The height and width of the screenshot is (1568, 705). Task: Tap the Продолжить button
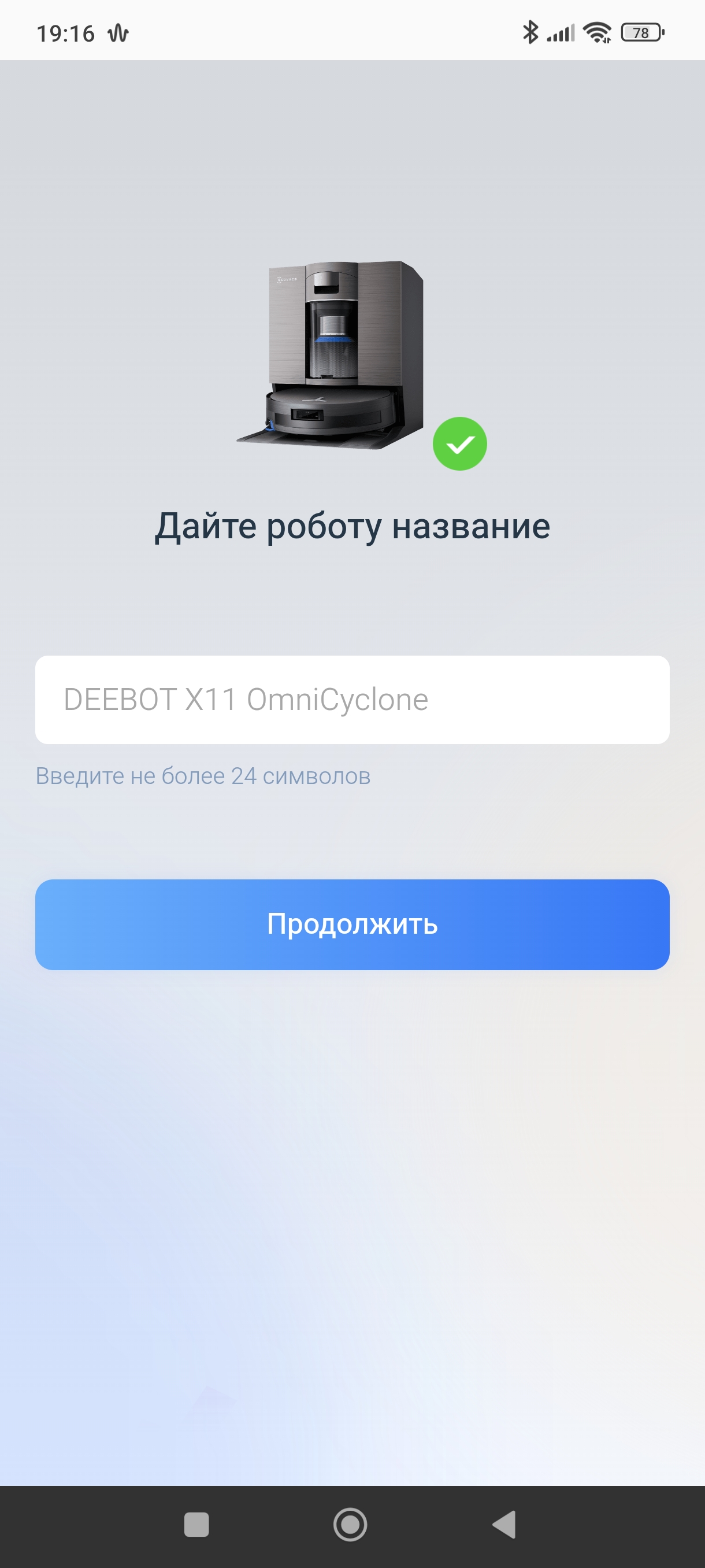point(352,924)
